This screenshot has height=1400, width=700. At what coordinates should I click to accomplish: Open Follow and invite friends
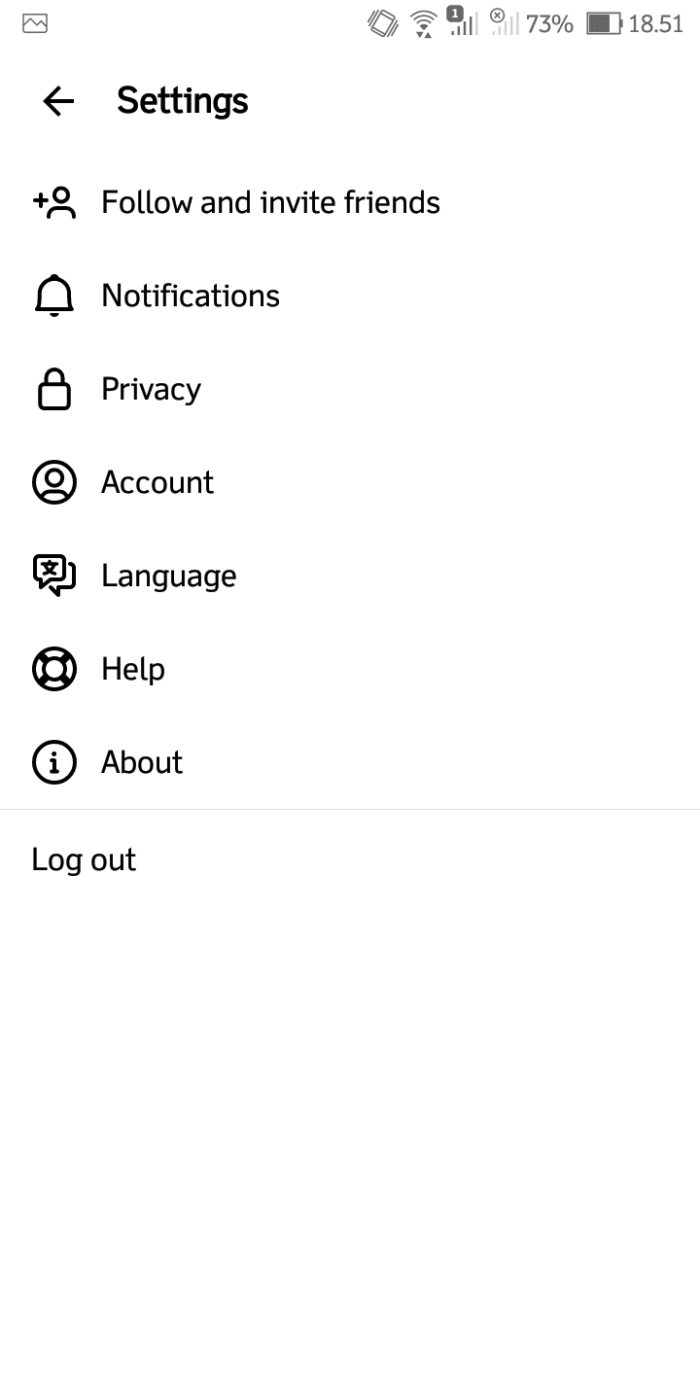(270, 203)
